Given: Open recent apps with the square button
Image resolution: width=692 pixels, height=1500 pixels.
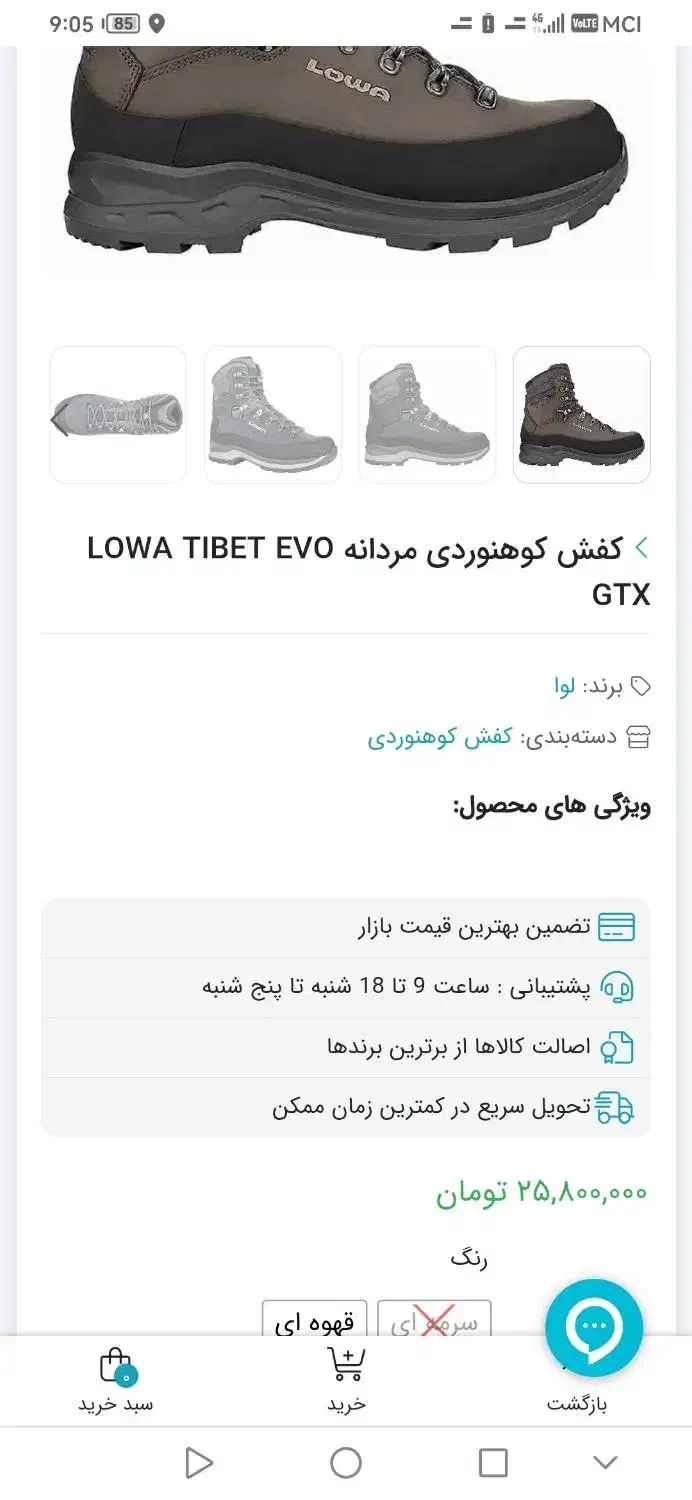Looking at the screenshot, I should point(493,1464).
